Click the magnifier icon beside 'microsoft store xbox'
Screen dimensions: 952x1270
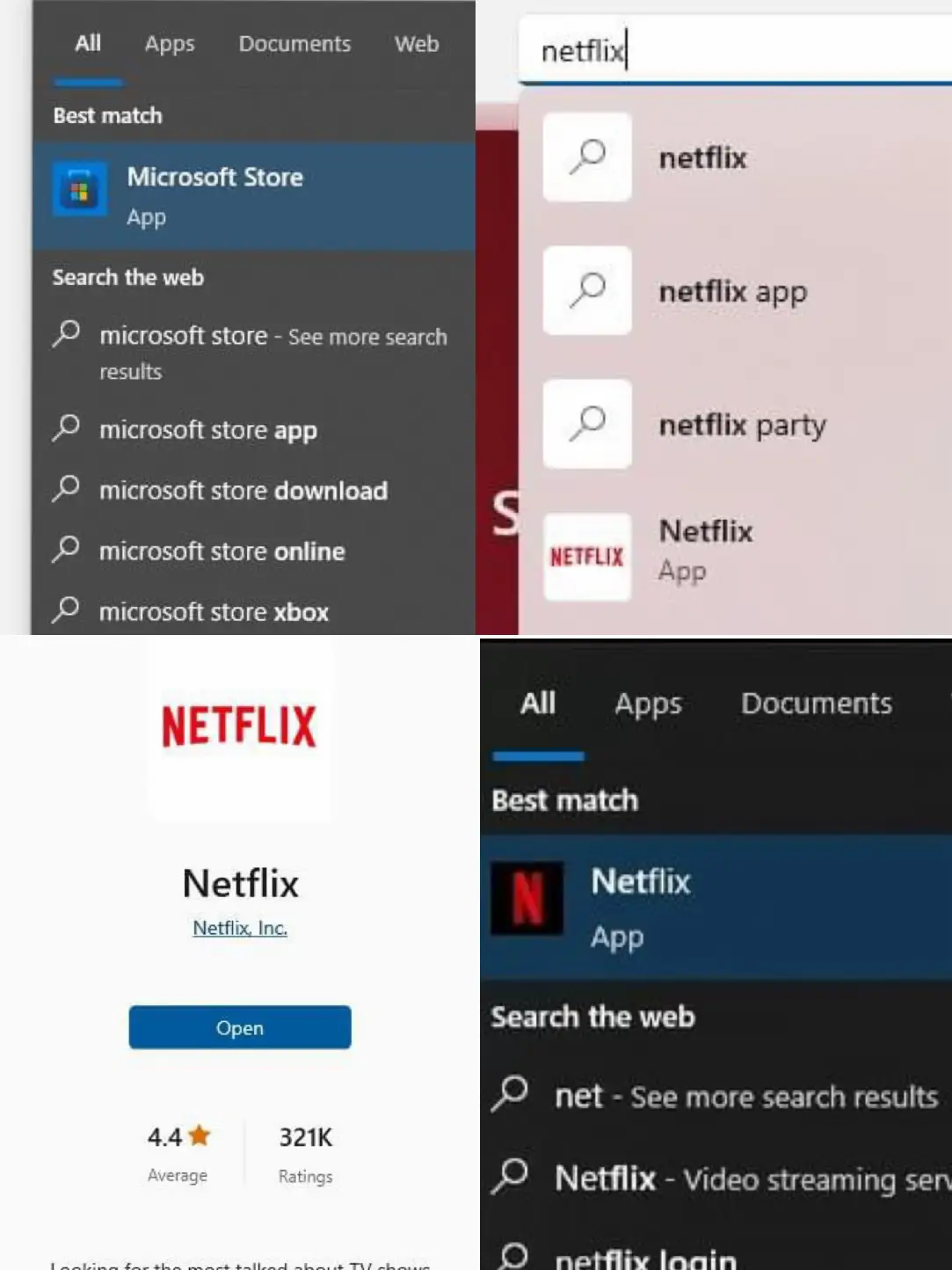[x=66, y=609]
